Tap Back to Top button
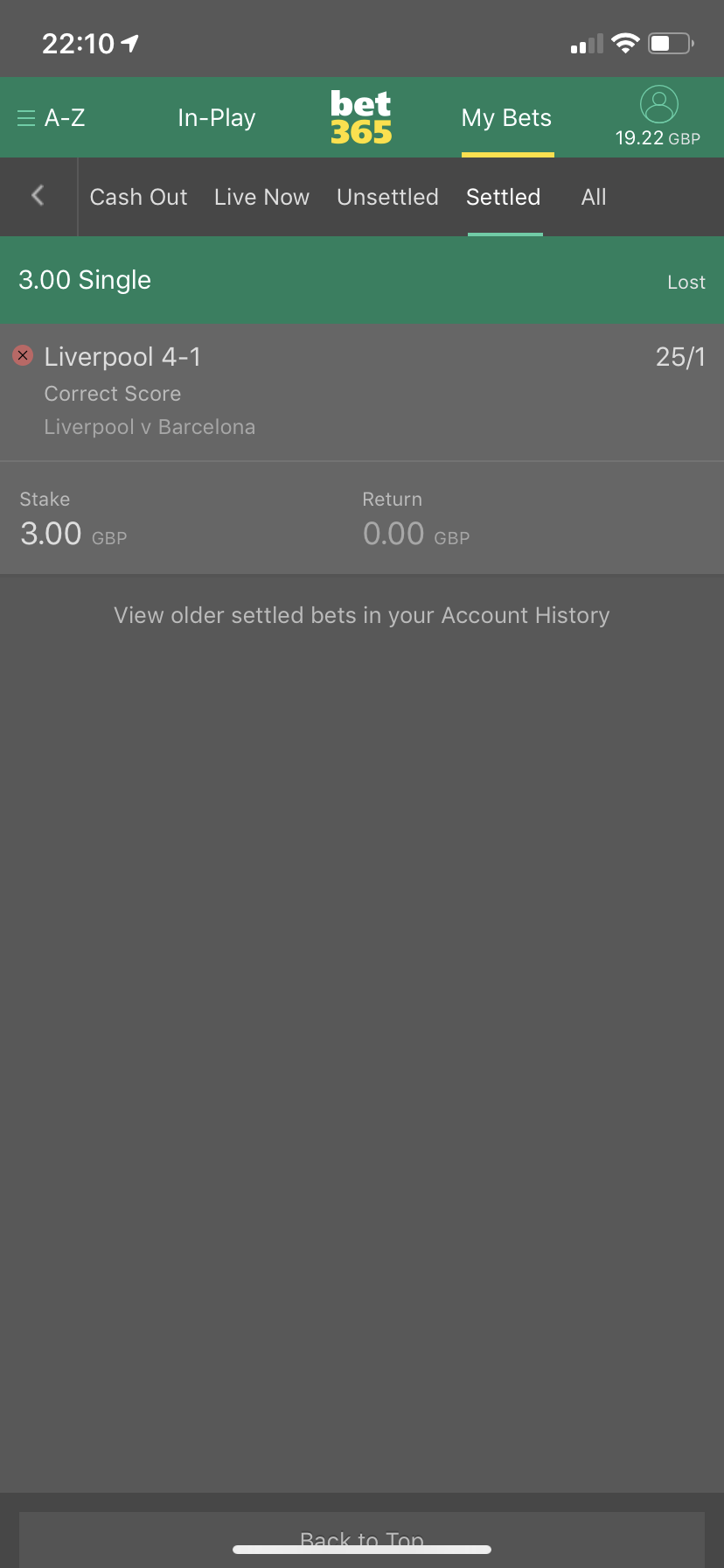The height and width of the screenshot is (1568, 724). [362, 1539]
